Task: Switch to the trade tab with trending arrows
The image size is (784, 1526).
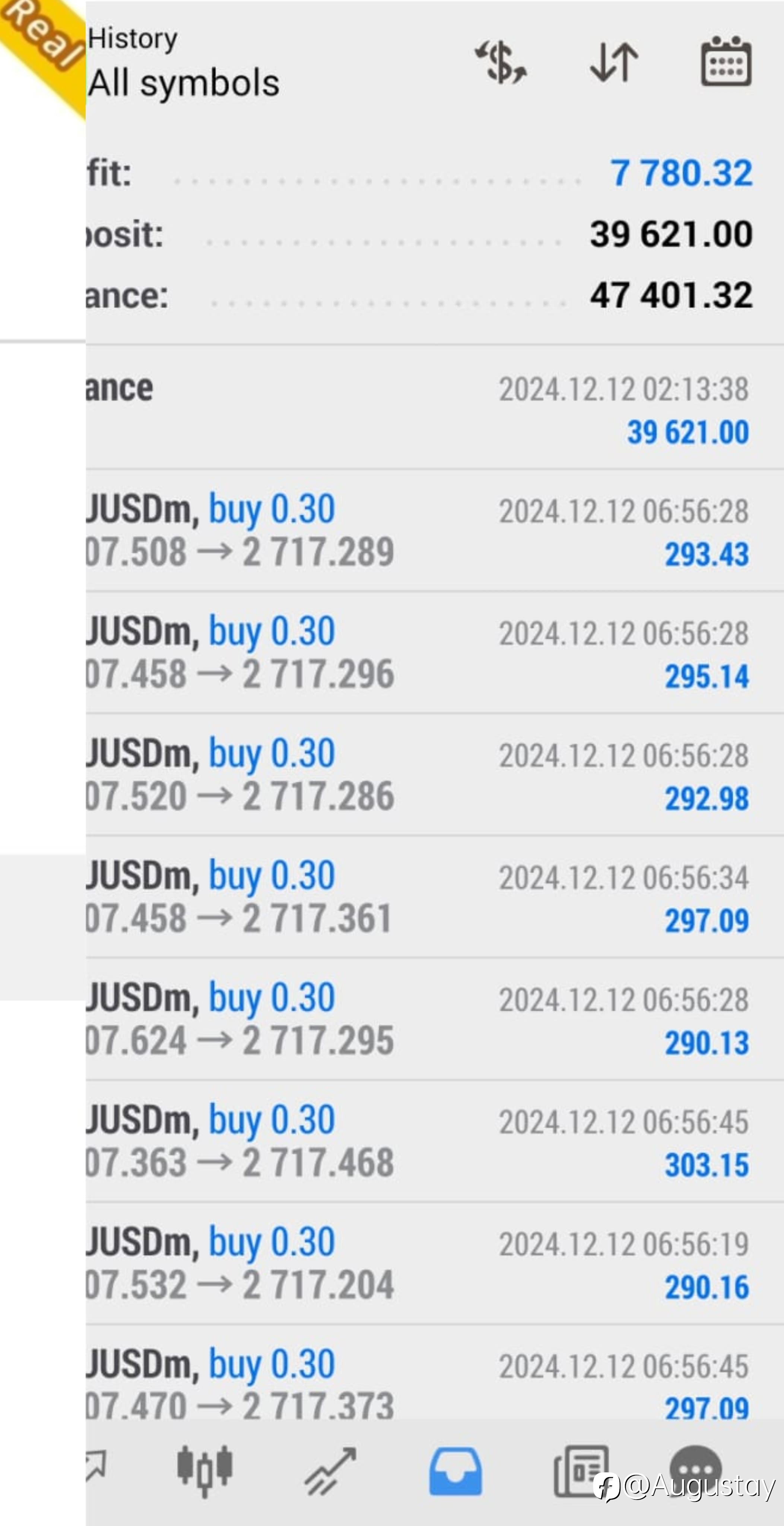Action: pos(330,1471)
